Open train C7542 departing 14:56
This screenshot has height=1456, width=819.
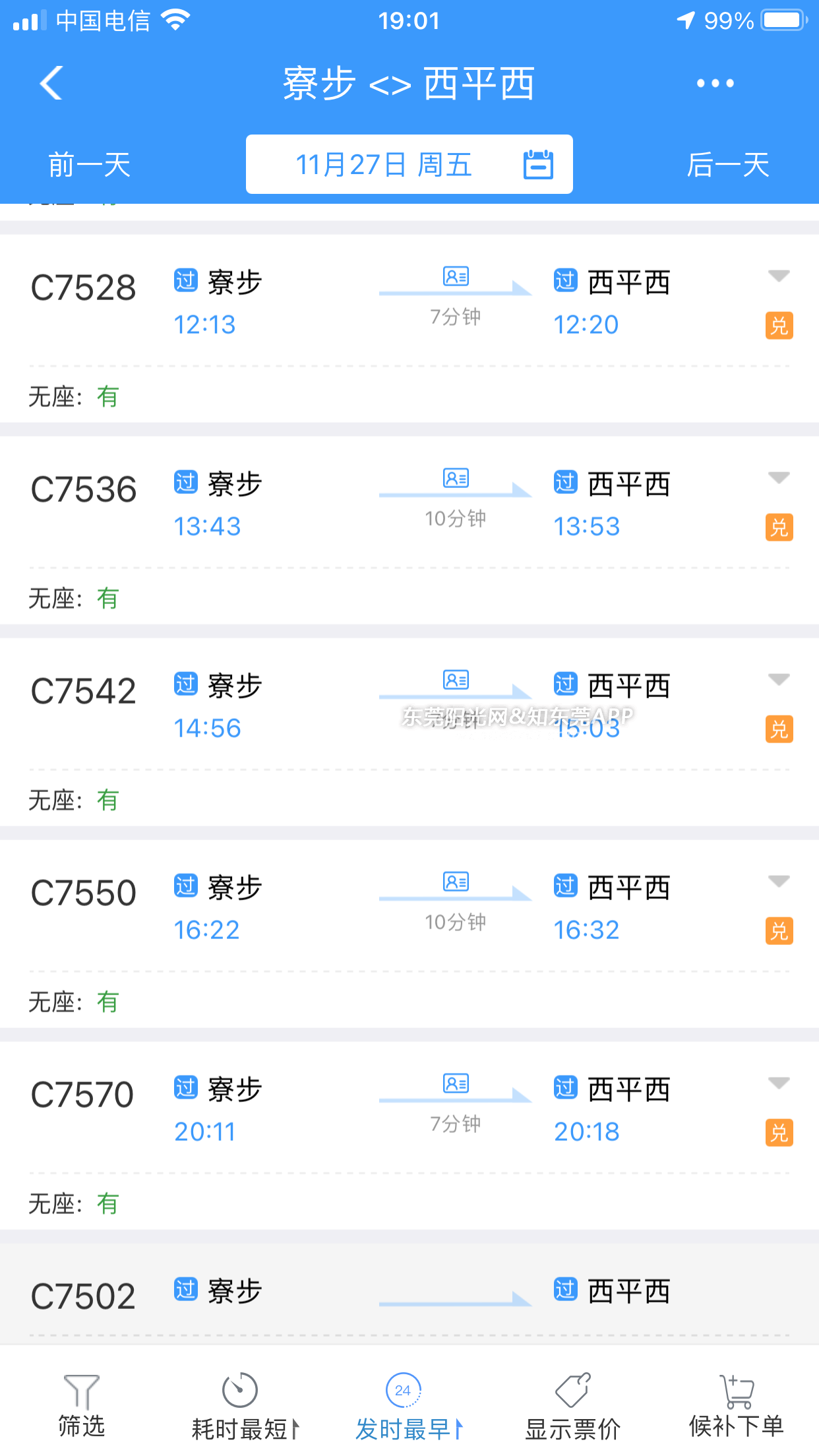pyautogui.click(x=409, y=732)
